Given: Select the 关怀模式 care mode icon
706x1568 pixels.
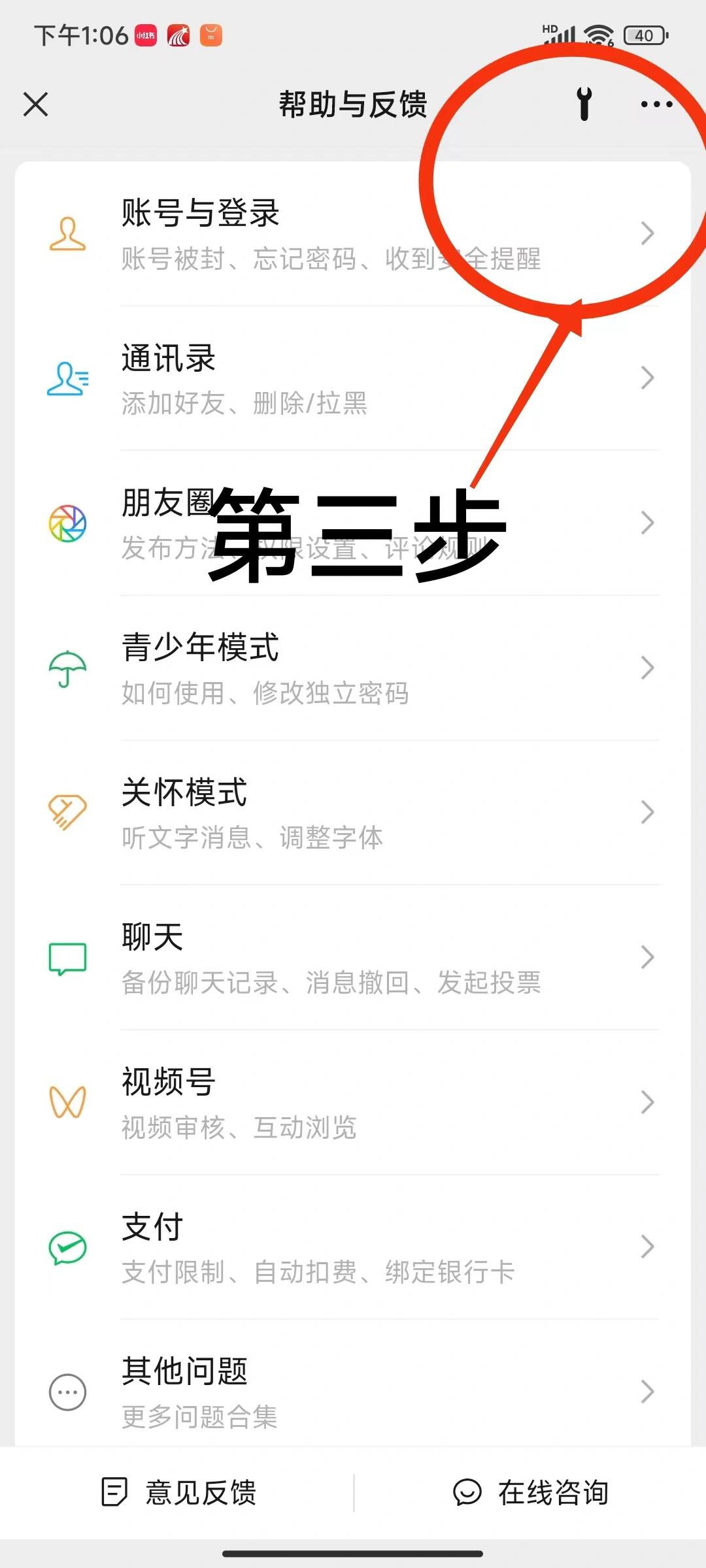Looking at the screenshot, I should coord(65,812).
